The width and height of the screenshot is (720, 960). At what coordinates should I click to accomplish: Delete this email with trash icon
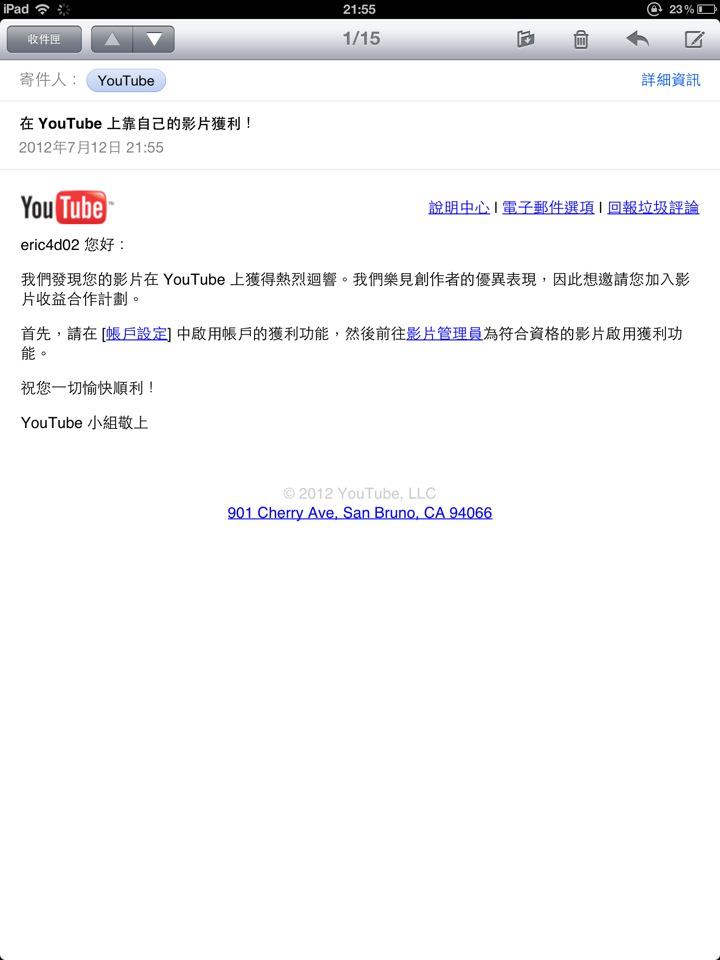[581, 39]
